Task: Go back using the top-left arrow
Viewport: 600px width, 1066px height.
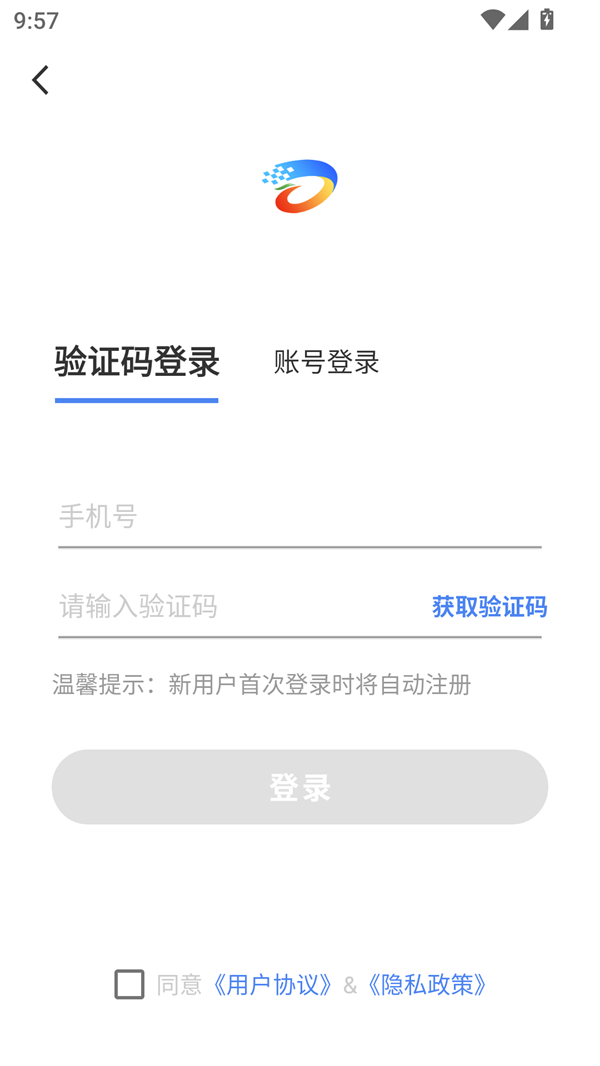Action: coord(40,80)
